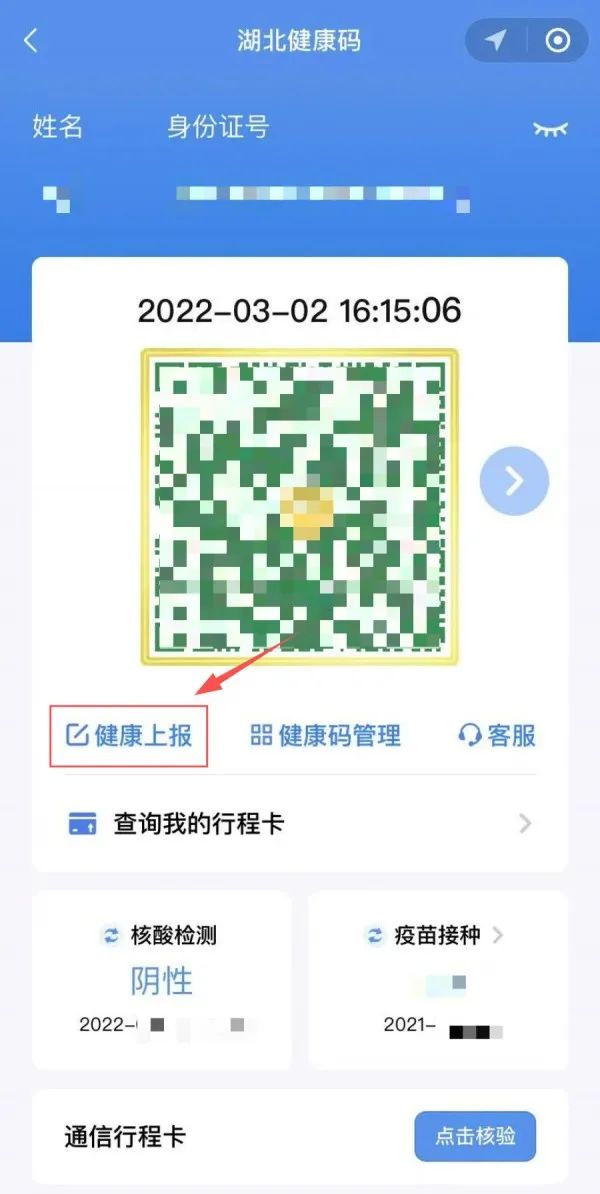Open 疫苗接种 vaccination details
The image size is (600, 1194).
click(x=436, y=936)
